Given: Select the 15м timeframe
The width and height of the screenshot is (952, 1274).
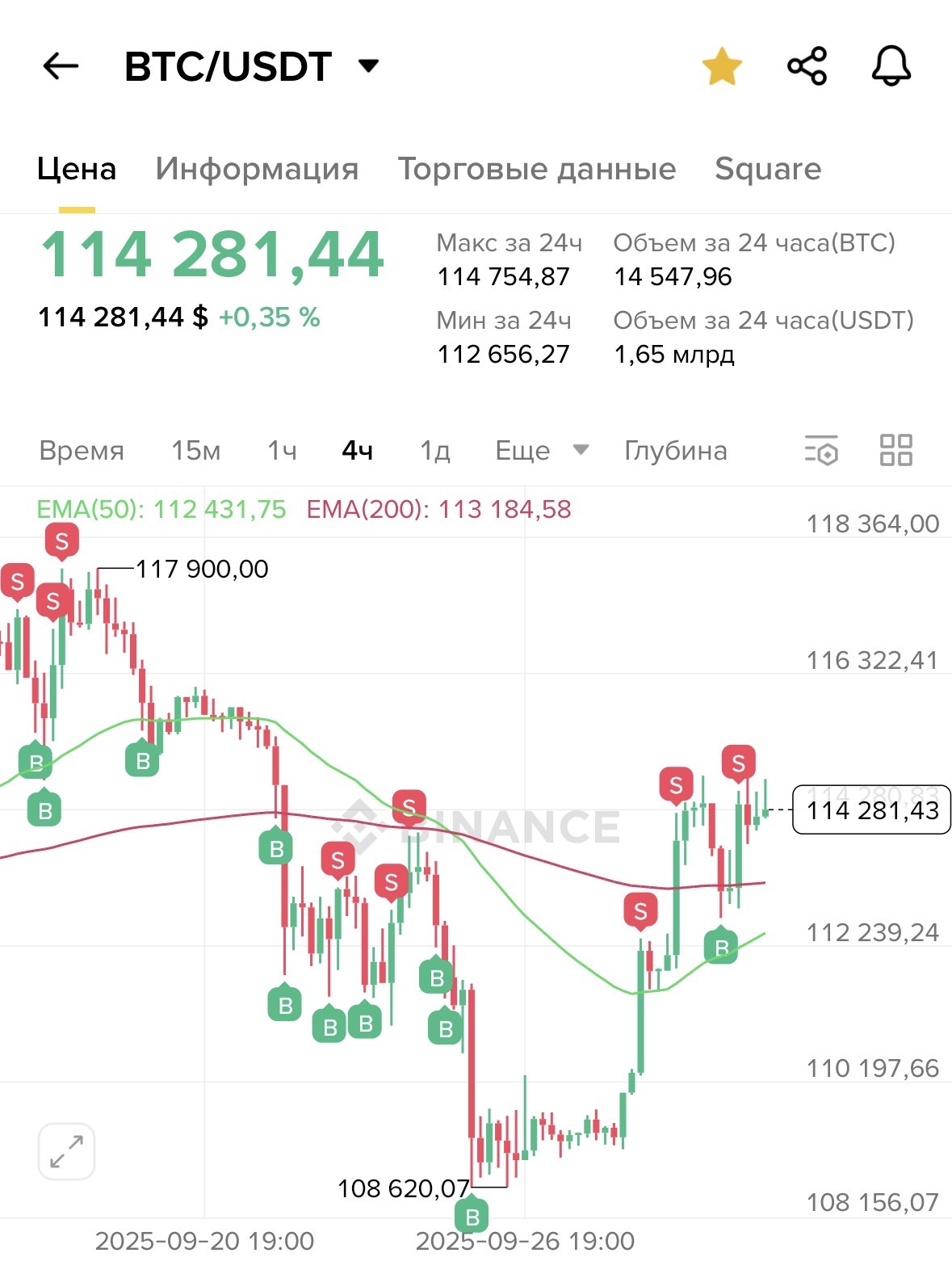Looking at the screenshot, I should point(195,451).
